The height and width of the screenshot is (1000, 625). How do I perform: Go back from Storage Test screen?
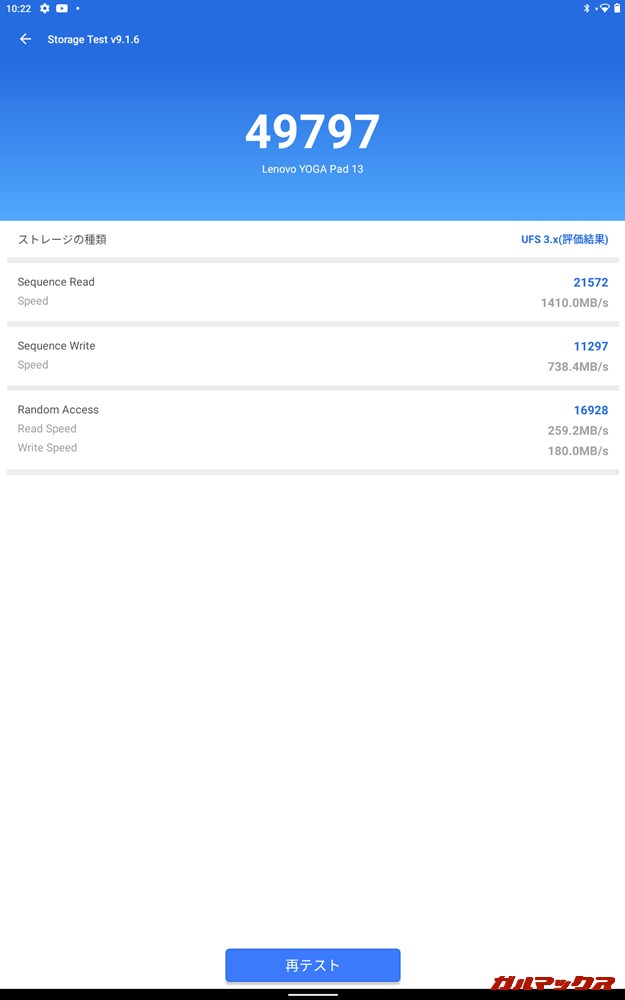click(25, 40)
